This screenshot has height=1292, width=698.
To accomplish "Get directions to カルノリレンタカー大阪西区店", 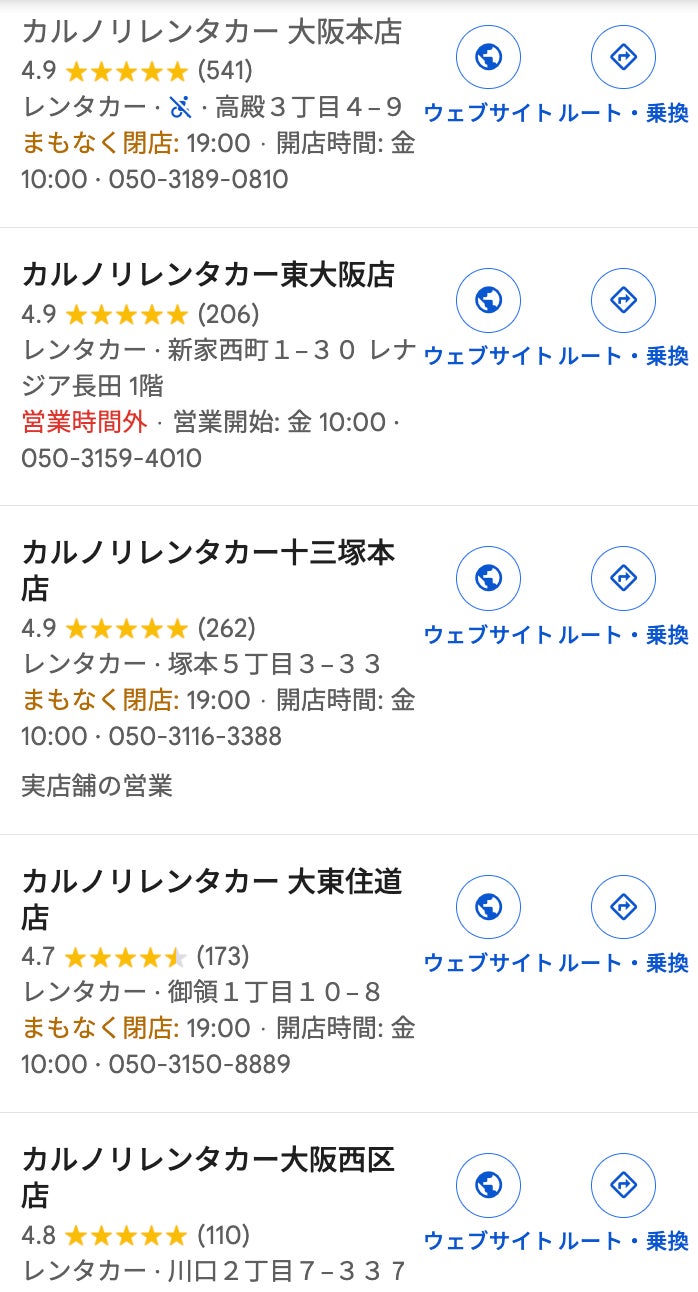I will coord(623,1185).
